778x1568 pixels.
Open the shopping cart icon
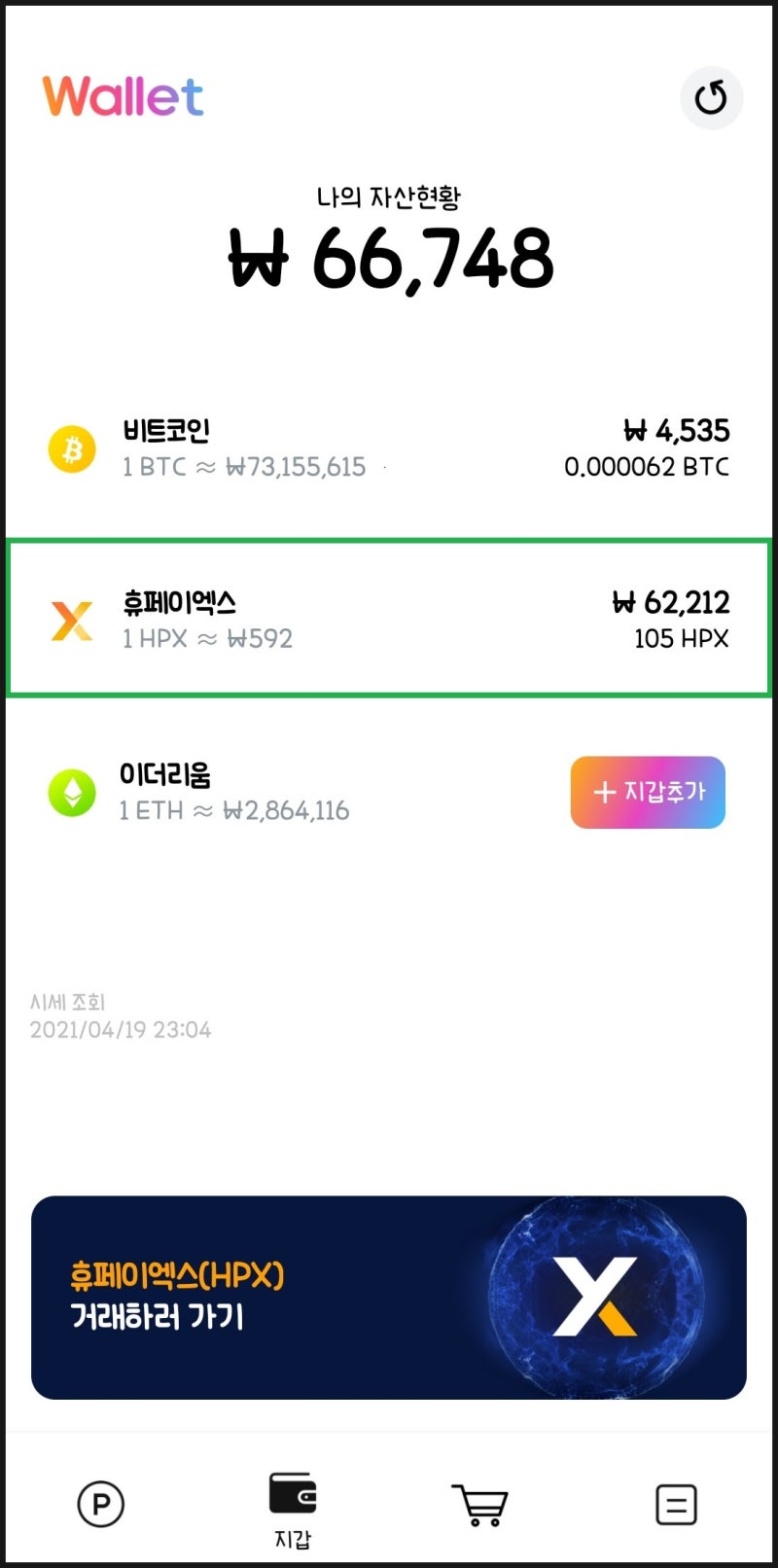(480, 1503)
